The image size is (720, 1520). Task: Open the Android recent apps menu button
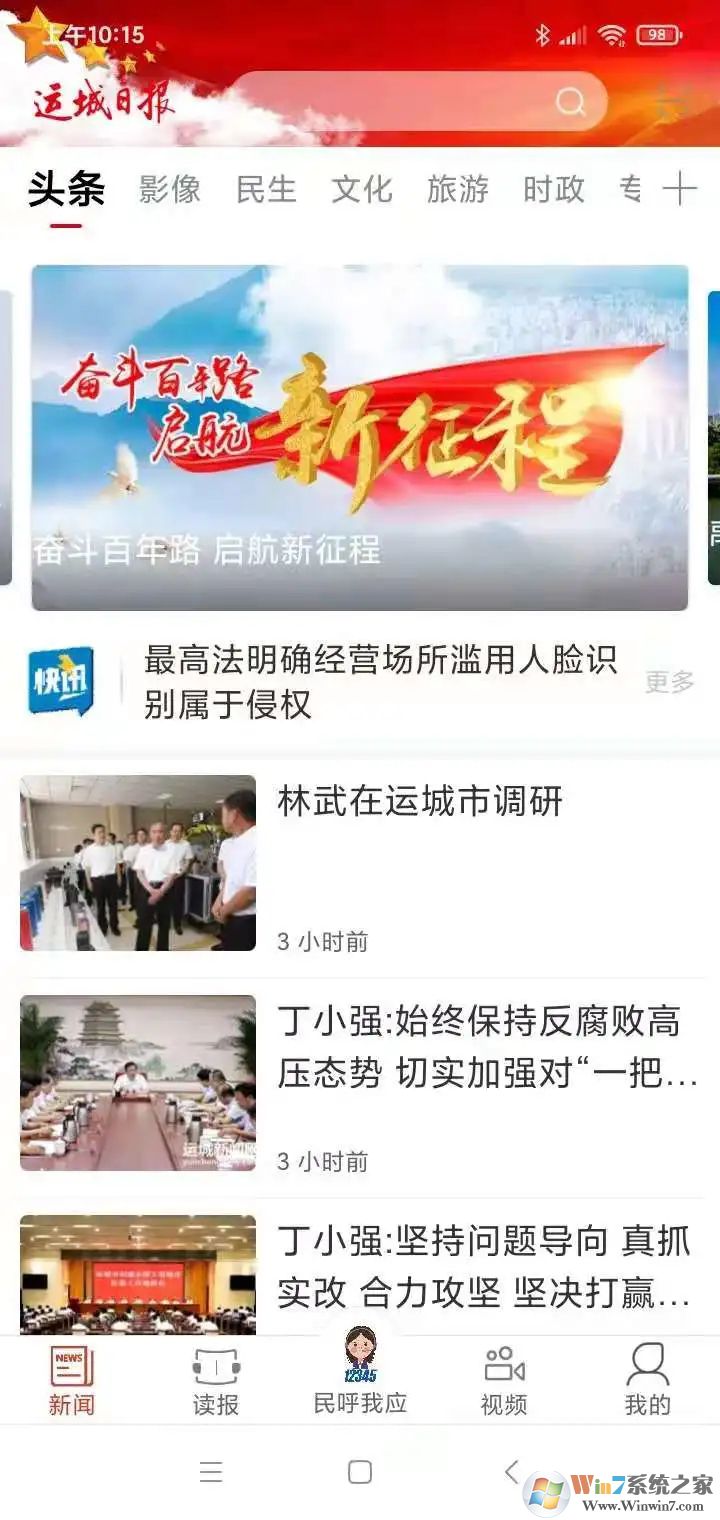210,1472
